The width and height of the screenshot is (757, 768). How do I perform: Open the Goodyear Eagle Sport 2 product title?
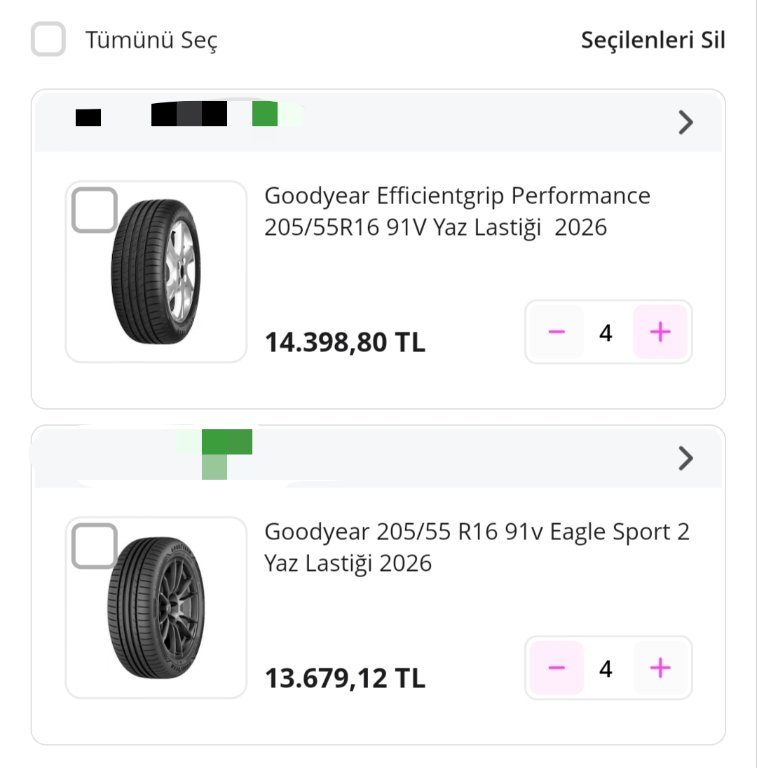[476, 547]
